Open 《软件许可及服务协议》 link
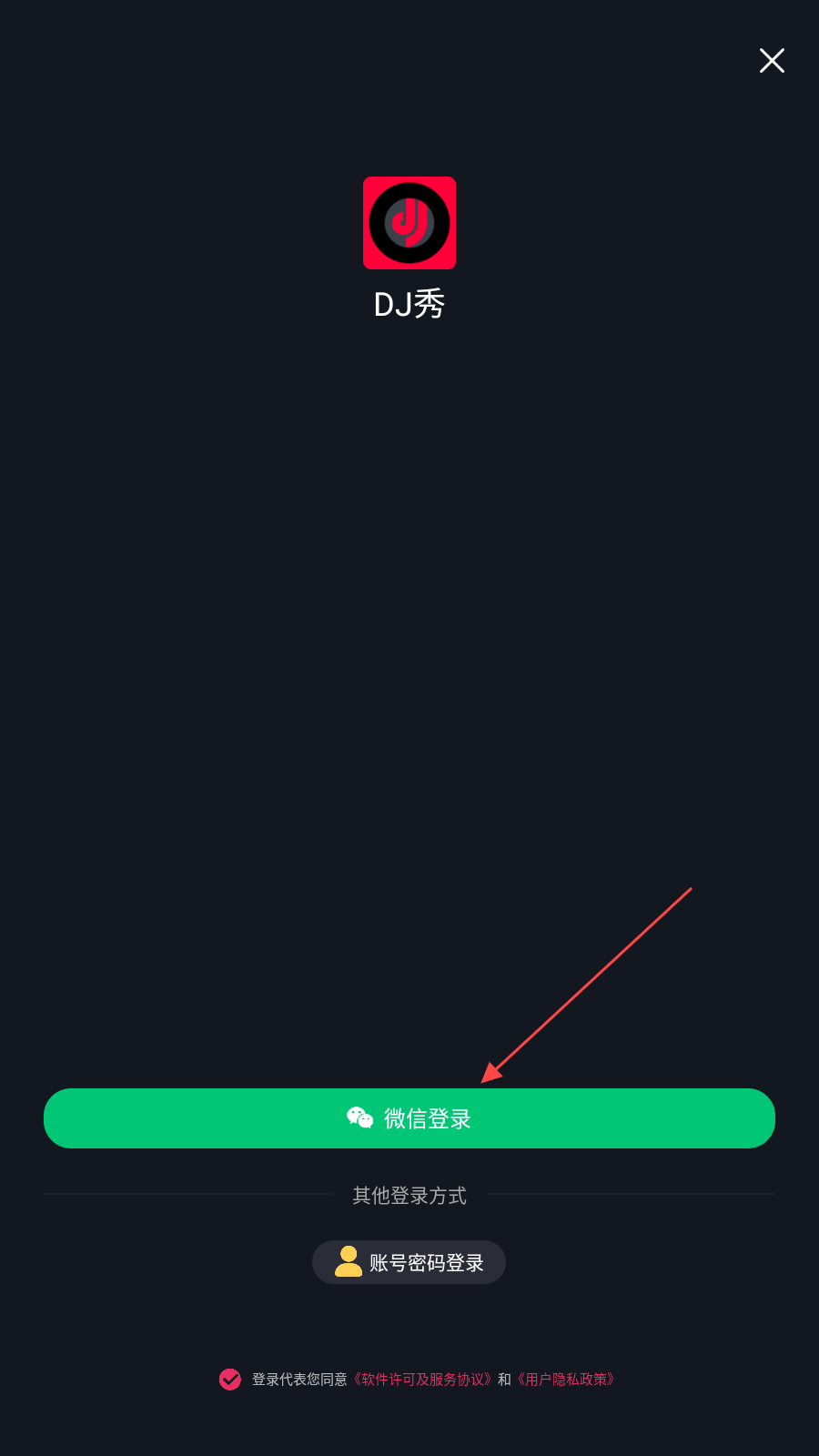This screenshot has width=819, height=1456. (422, 1380)
